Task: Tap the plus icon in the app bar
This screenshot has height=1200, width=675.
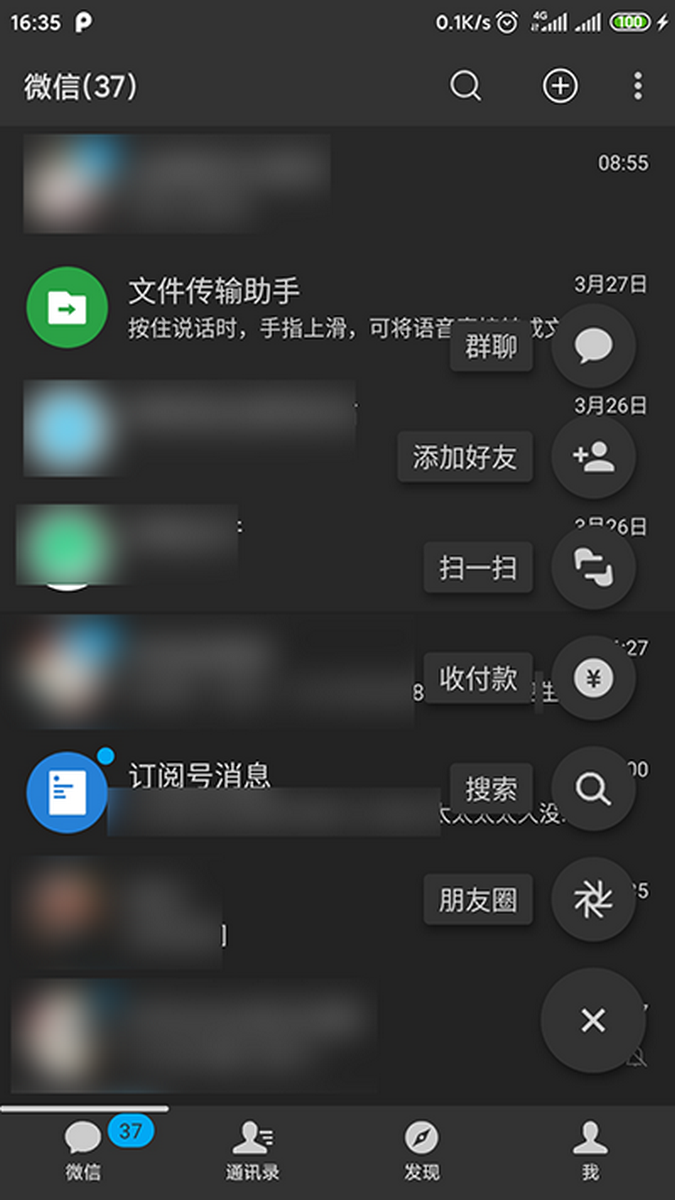Action: click(560, 87)
